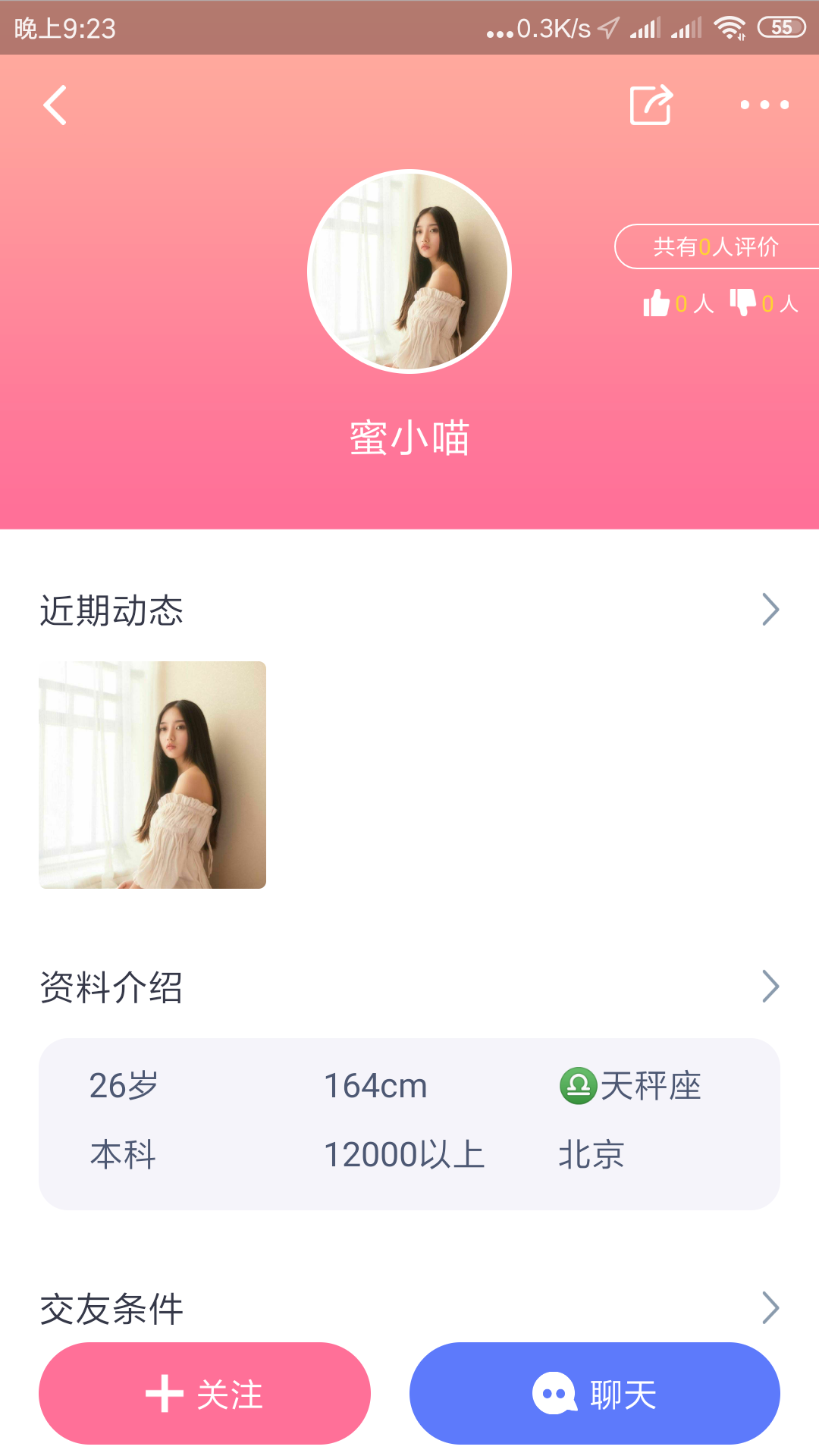Image resolution: width=819 pixels, height=1456 pixels.
Task: Click the Libra zodiac sign icon
Action: point(577,1086)
